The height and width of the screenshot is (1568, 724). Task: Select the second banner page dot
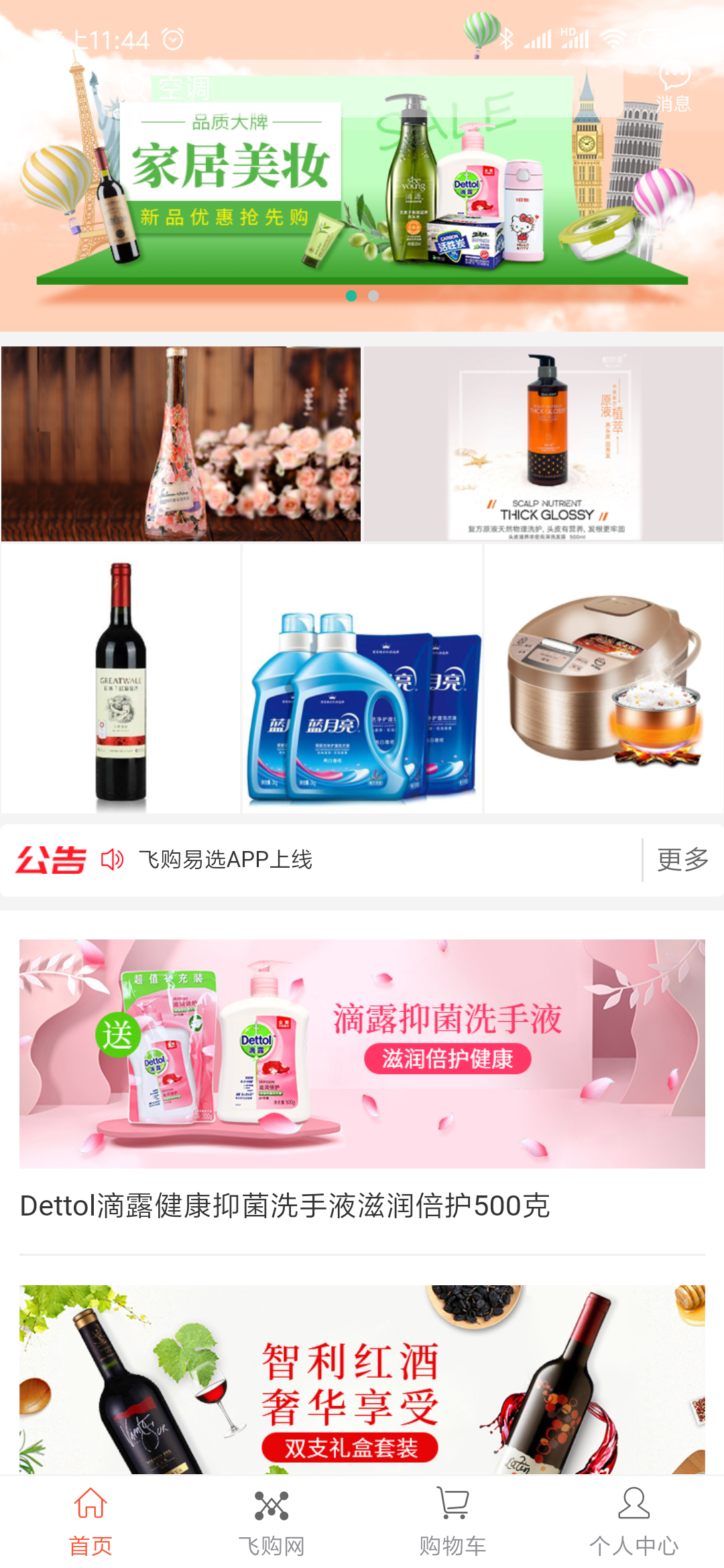(373, 296)
